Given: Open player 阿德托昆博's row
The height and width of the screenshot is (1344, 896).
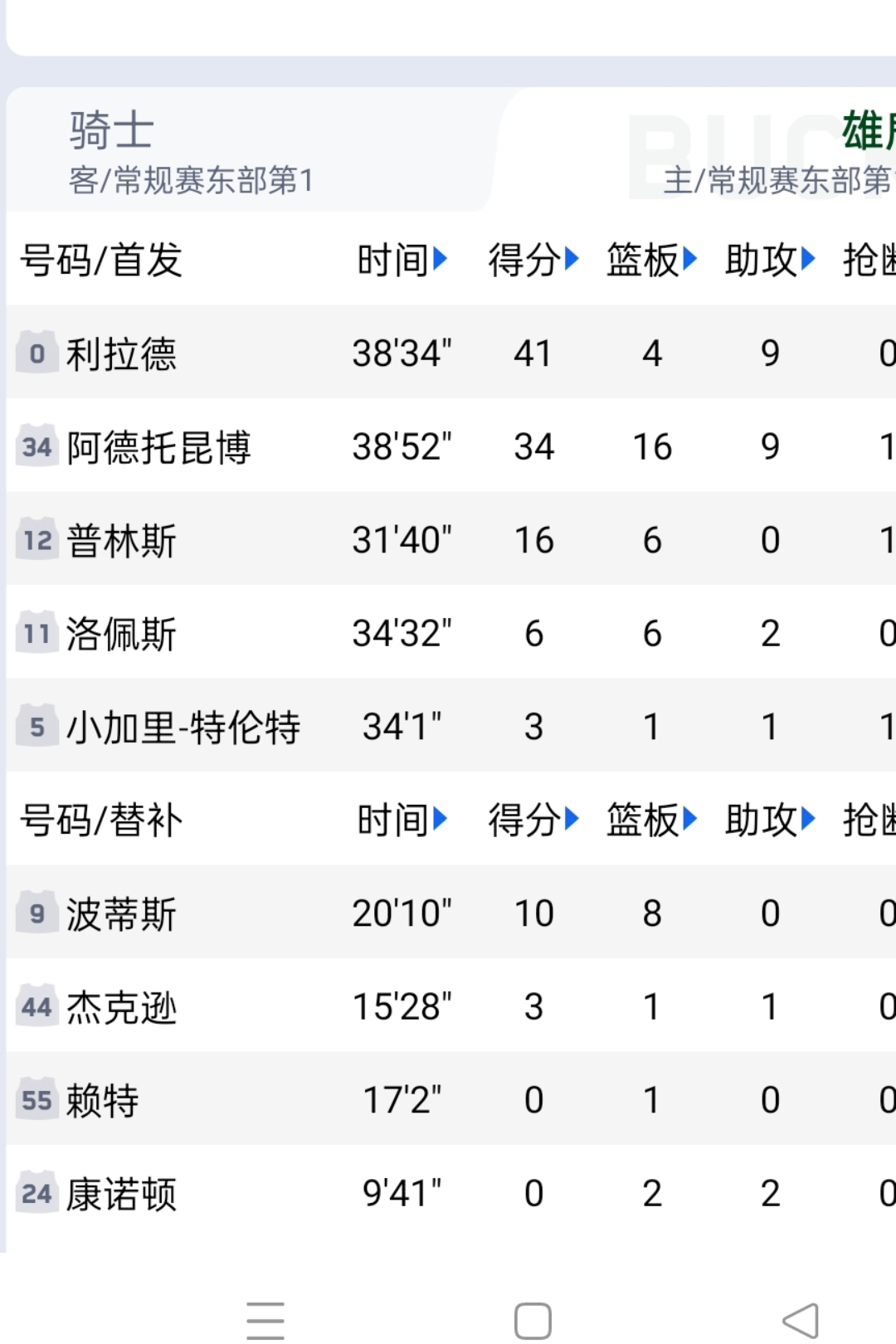Looking at the screenshot, I should (x=158, y=448).
